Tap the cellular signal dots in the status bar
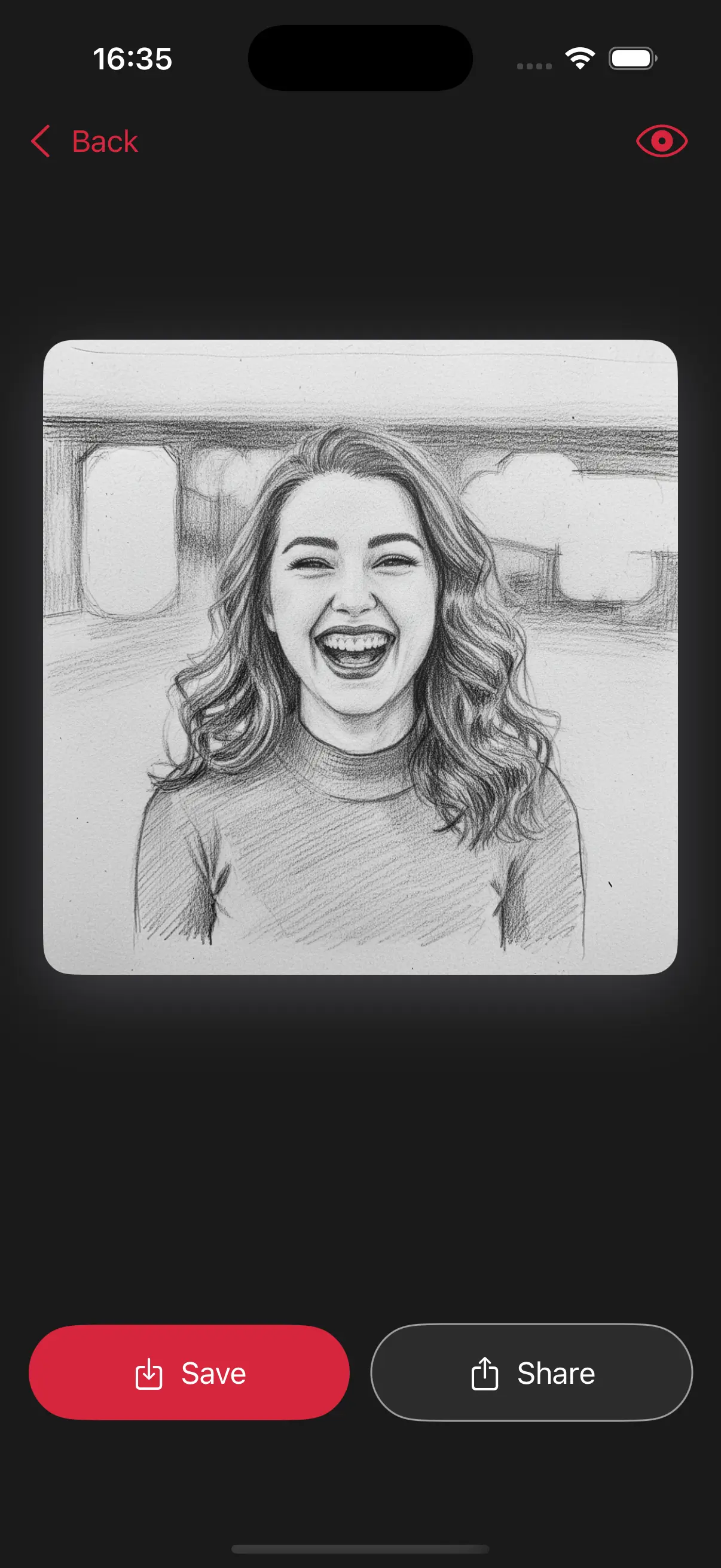Image resolution: width=721 pixels, height=1568 pixels. (x=536, y=63)
